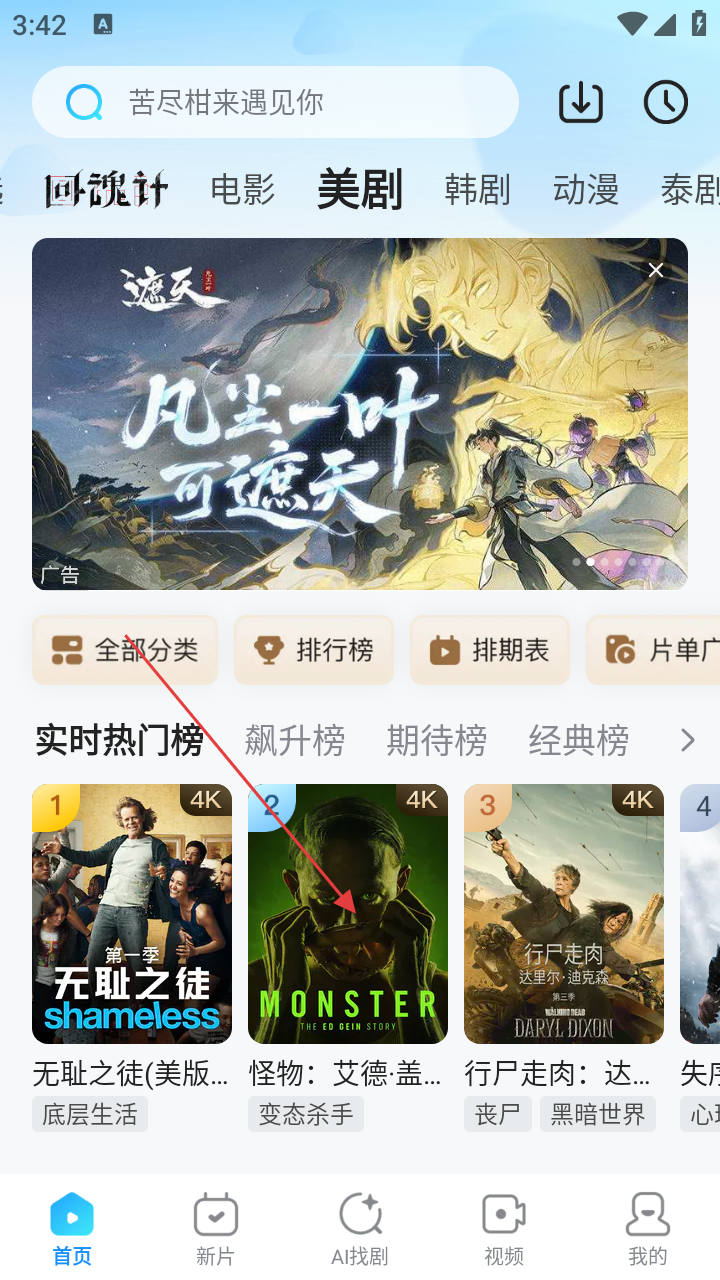Switch to the 我的 profile tab

(648, 1229)
